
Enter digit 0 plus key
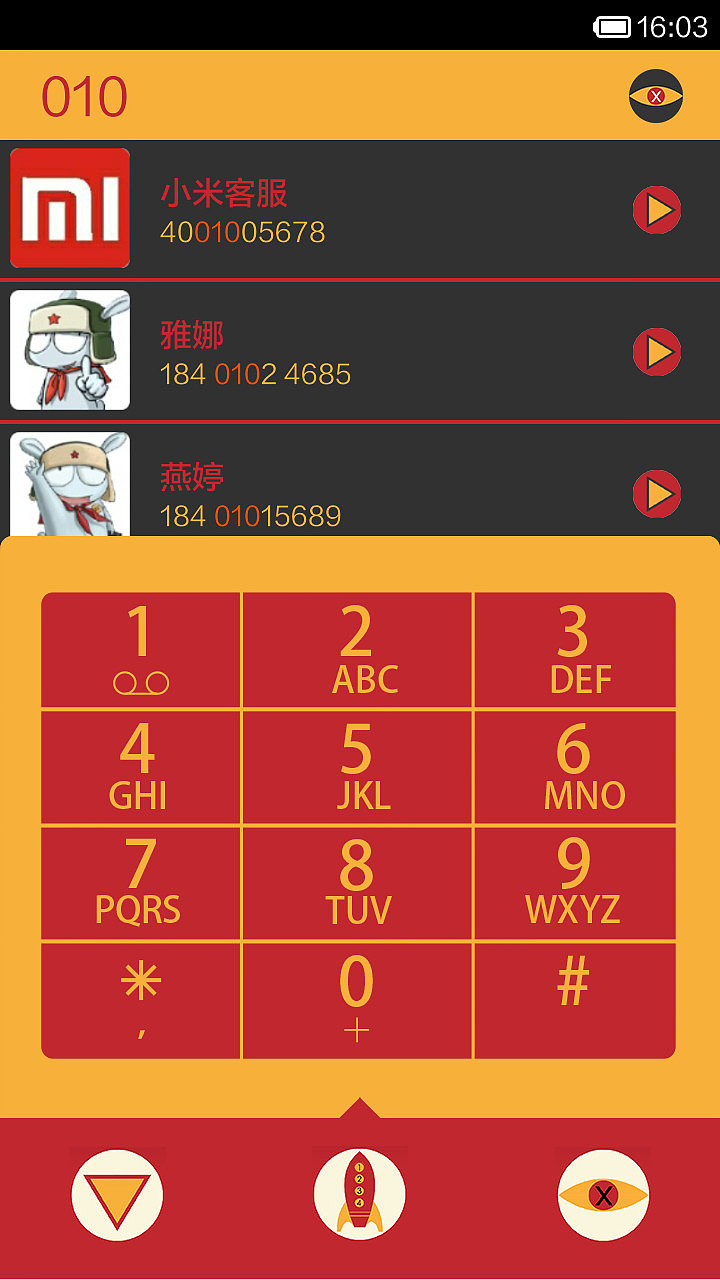(x=357, y=1000)
